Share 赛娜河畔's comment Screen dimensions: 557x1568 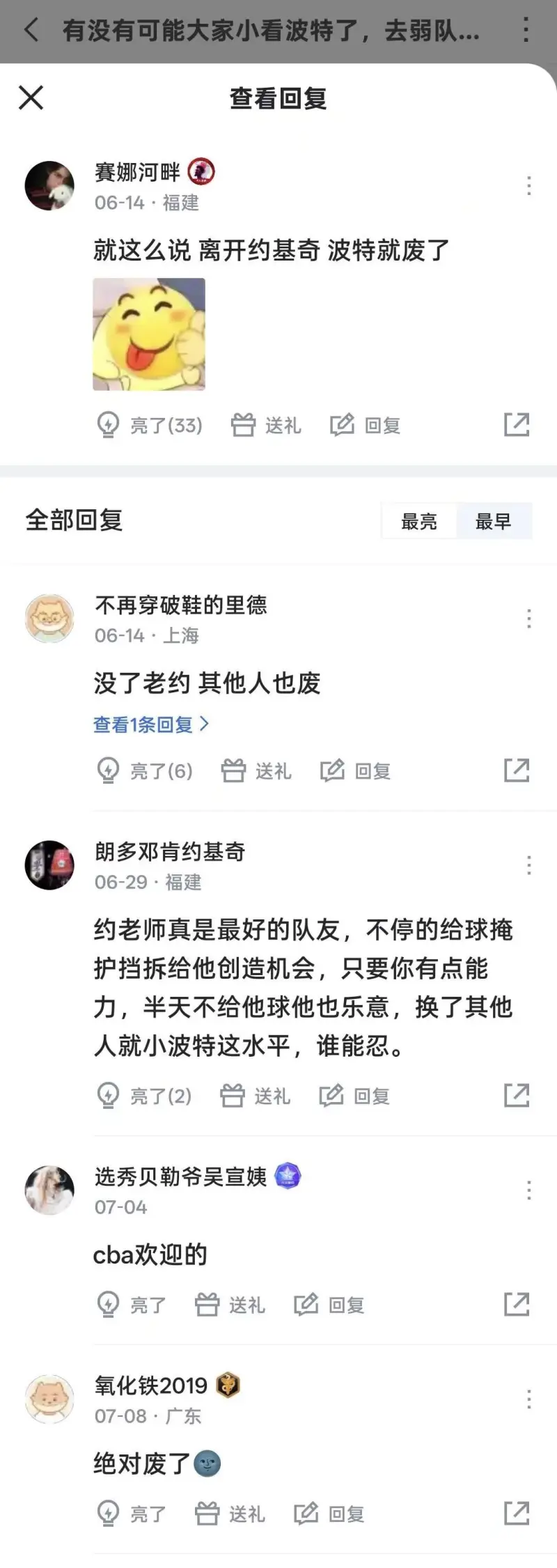[517, 424]
